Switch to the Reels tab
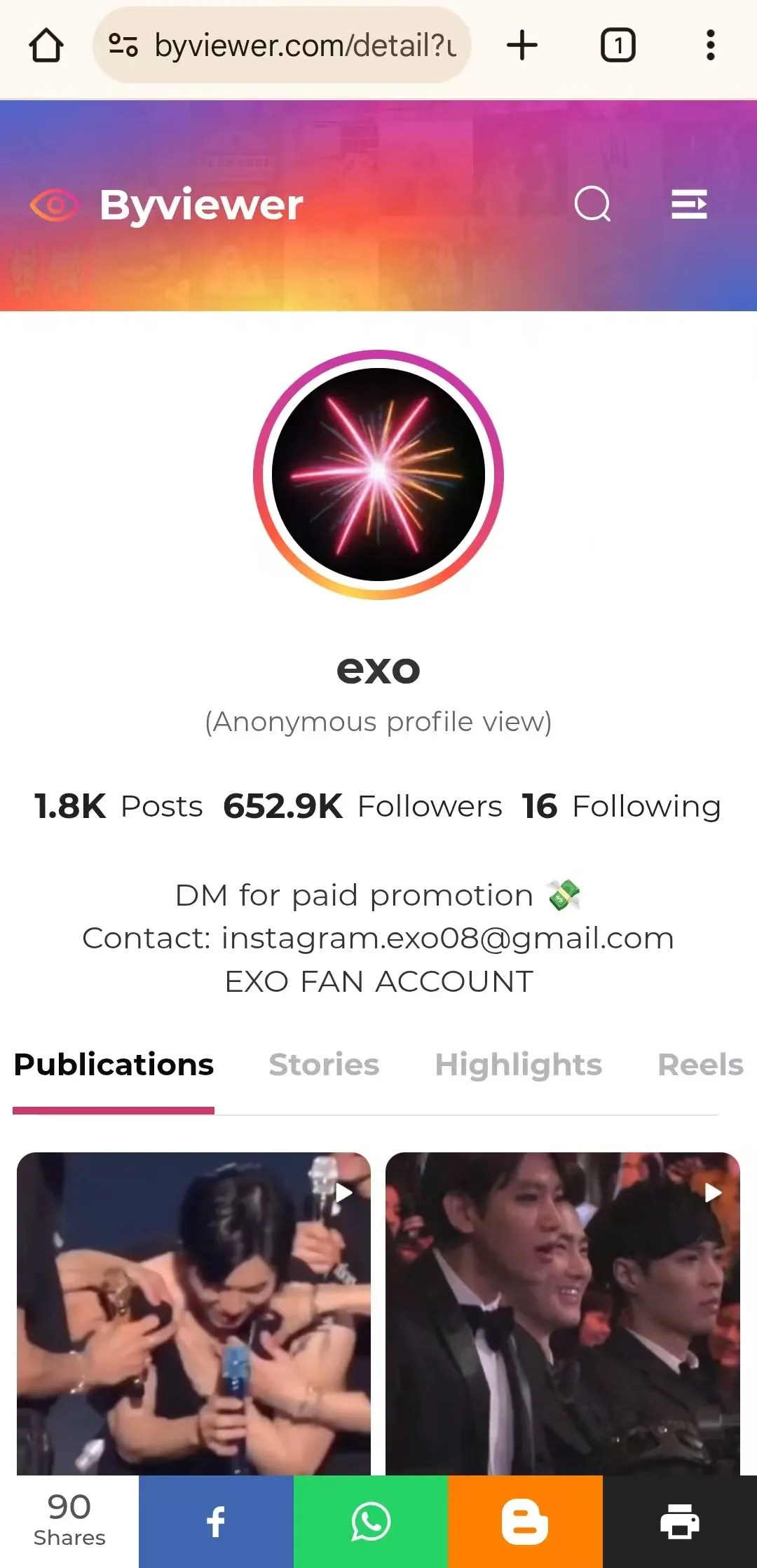The width and height of the screenshot is (757, 1568). pos(700,1065)
